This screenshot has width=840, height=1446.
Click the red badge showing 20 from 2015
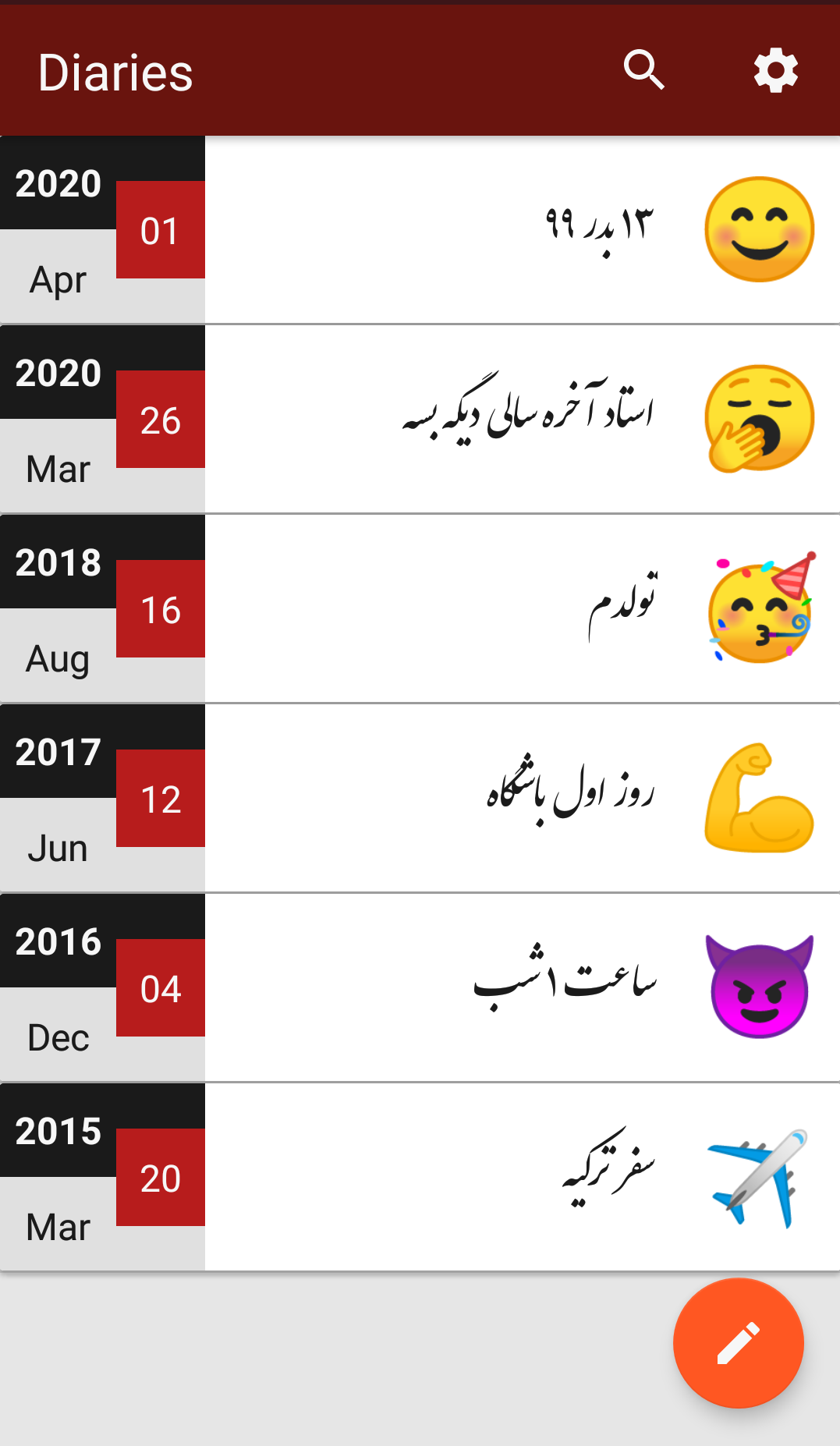point(160,1179)
